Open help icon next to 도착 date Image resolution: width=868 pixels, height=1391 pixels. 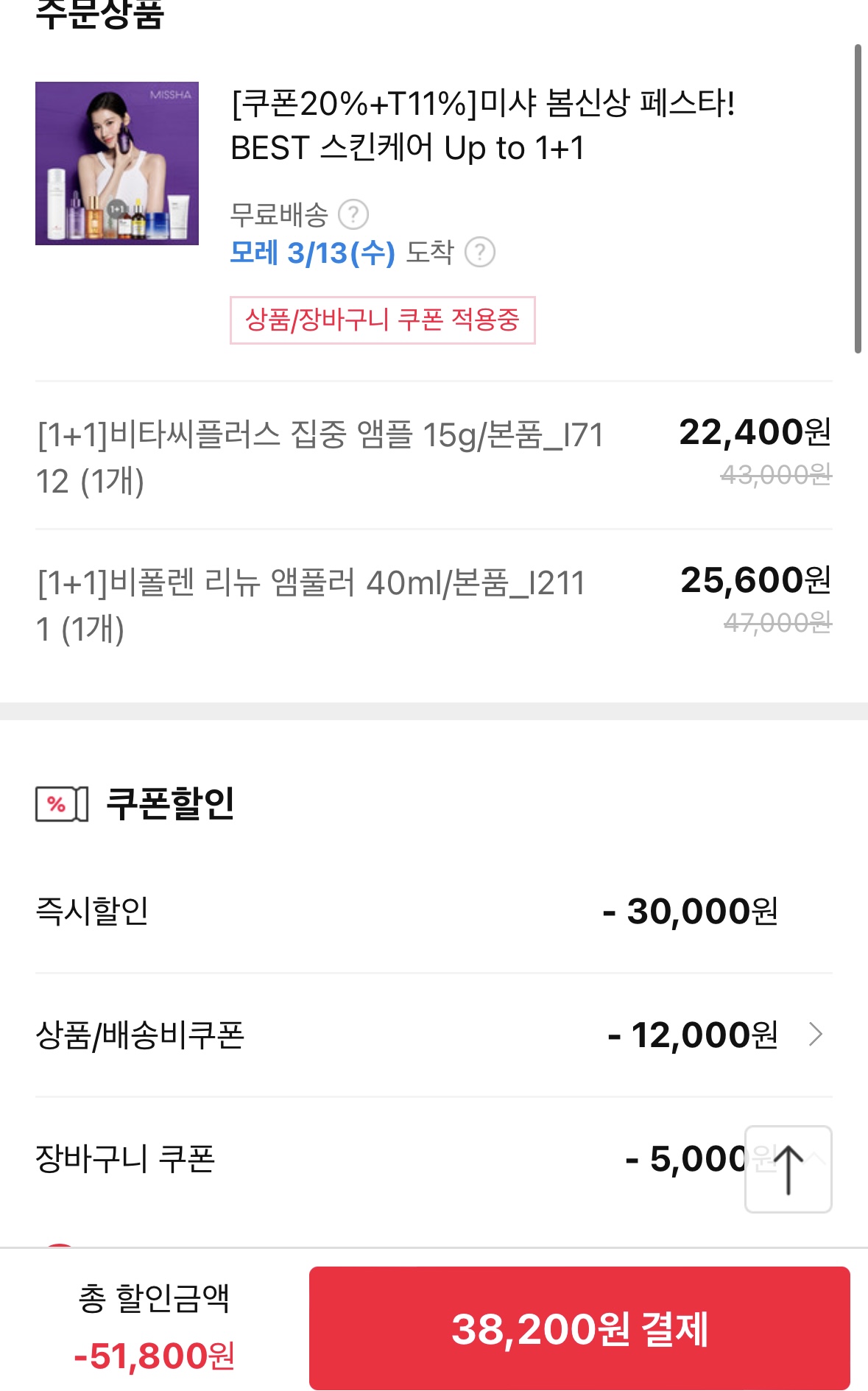(480, 252)
